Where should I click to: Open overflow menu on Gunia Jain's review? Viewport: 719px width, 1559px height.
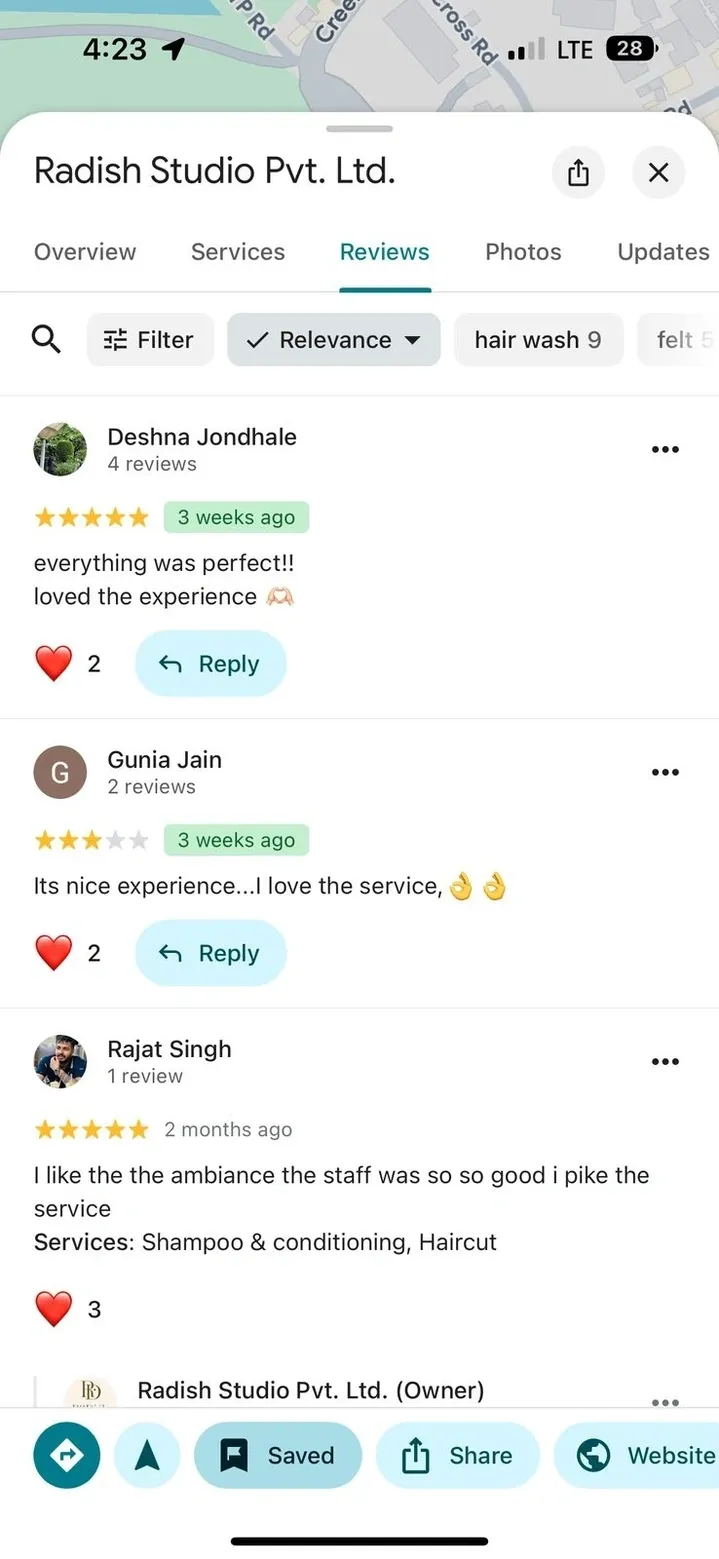665,772
